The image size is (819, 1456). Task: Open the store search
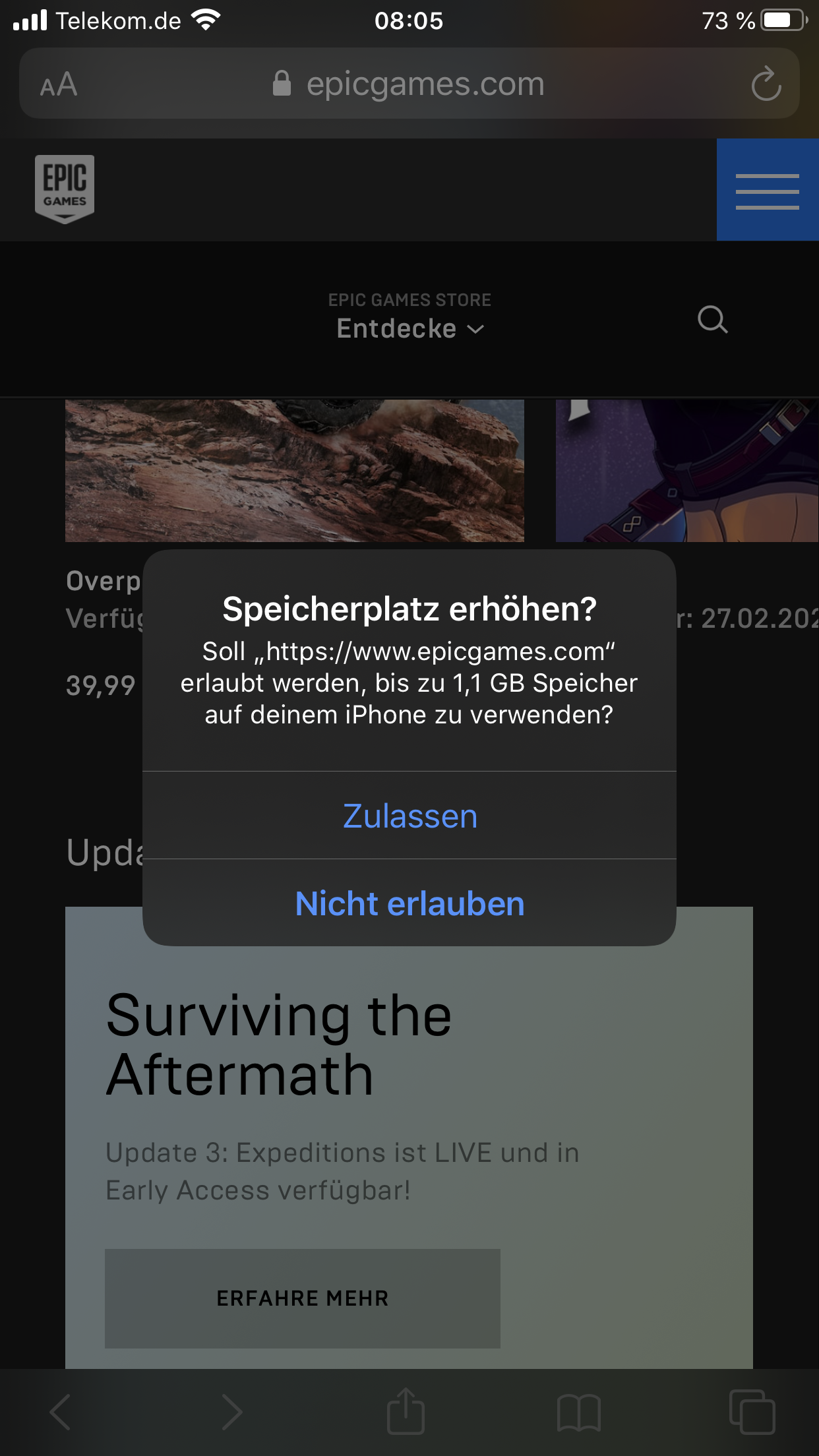[712, 320]
